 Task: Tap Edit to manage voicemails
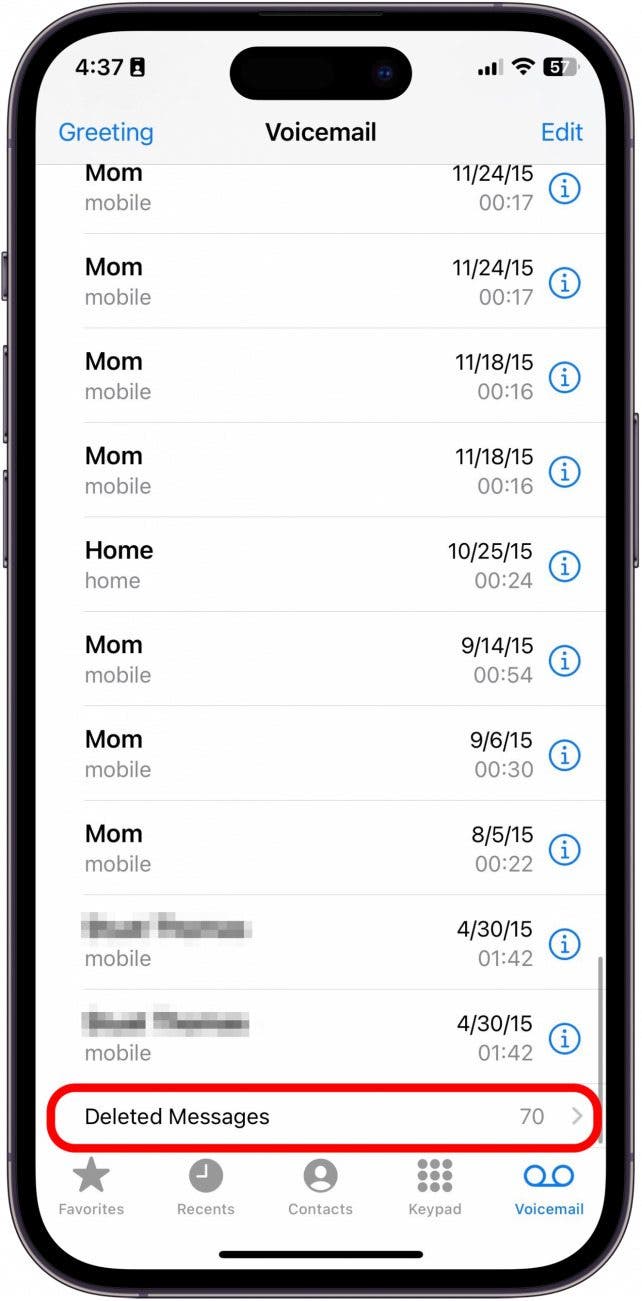pos(561,132)
